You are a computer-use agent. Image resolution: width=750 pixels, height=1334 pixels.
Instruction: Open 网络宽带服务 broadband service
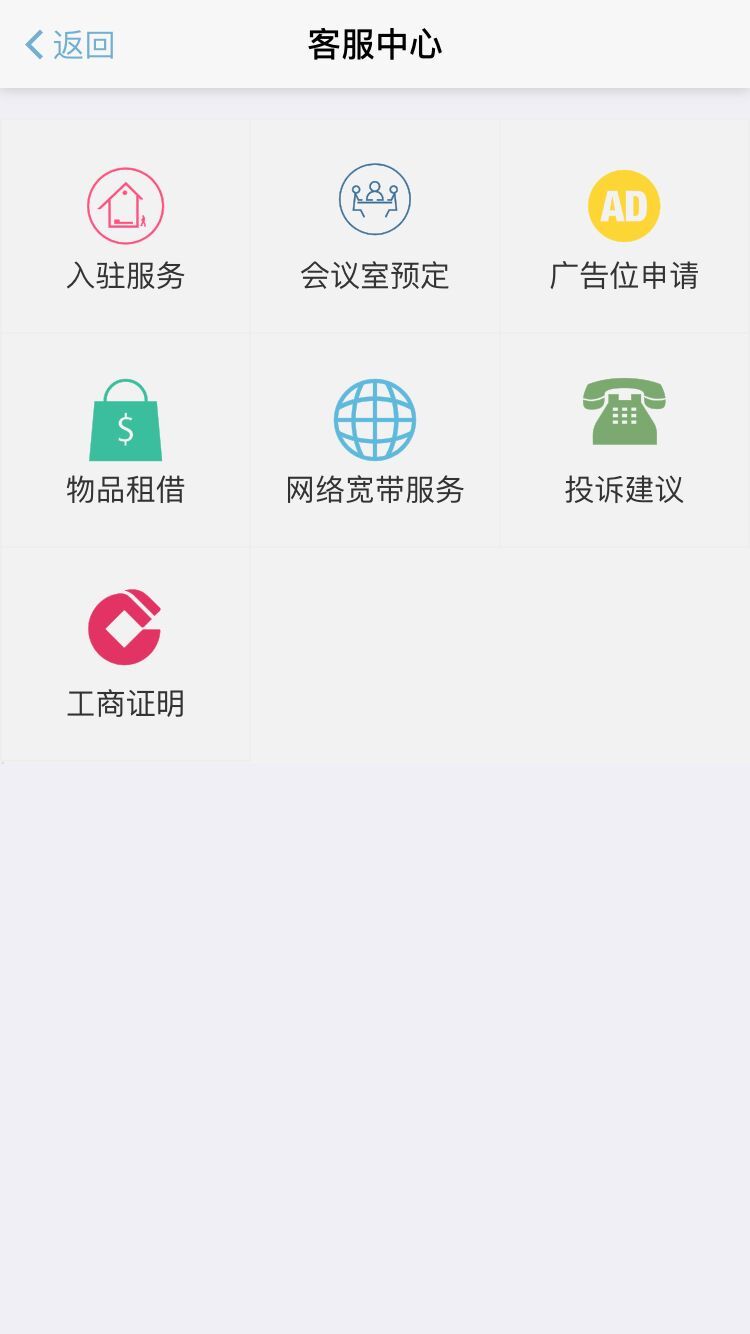pyautogui.click(x=374, y=491)
